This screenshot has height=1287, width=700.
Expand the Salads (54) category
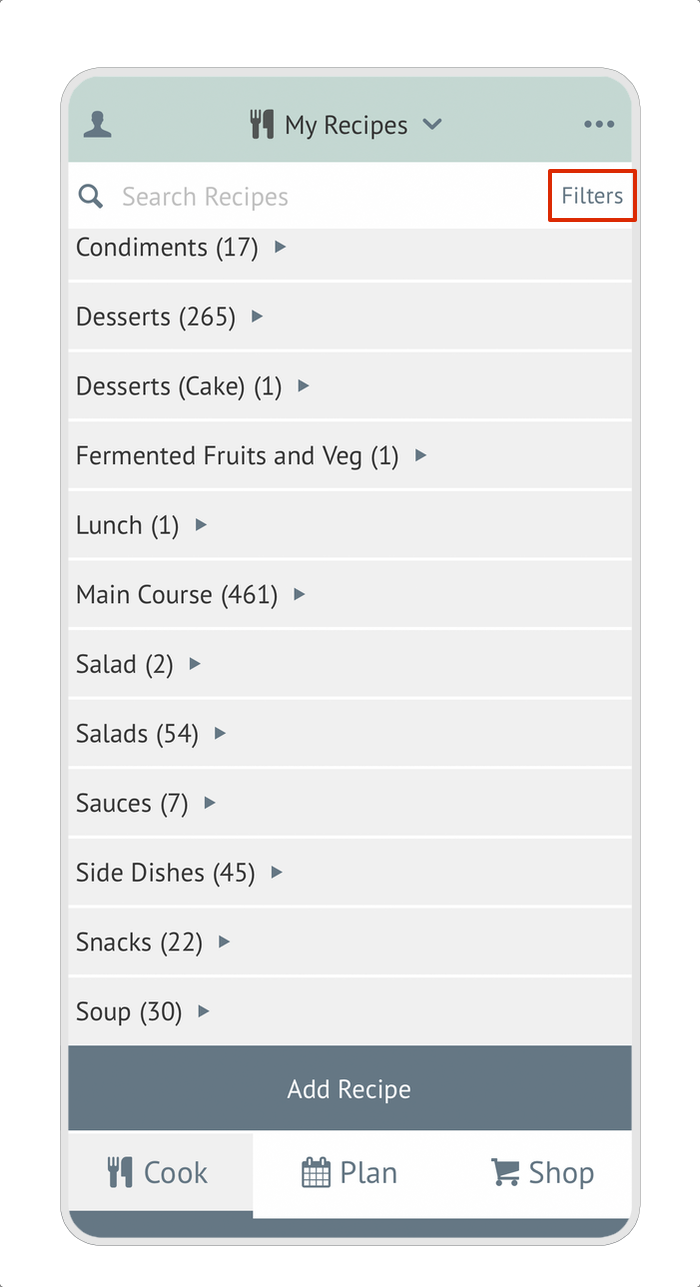point(151,734)
